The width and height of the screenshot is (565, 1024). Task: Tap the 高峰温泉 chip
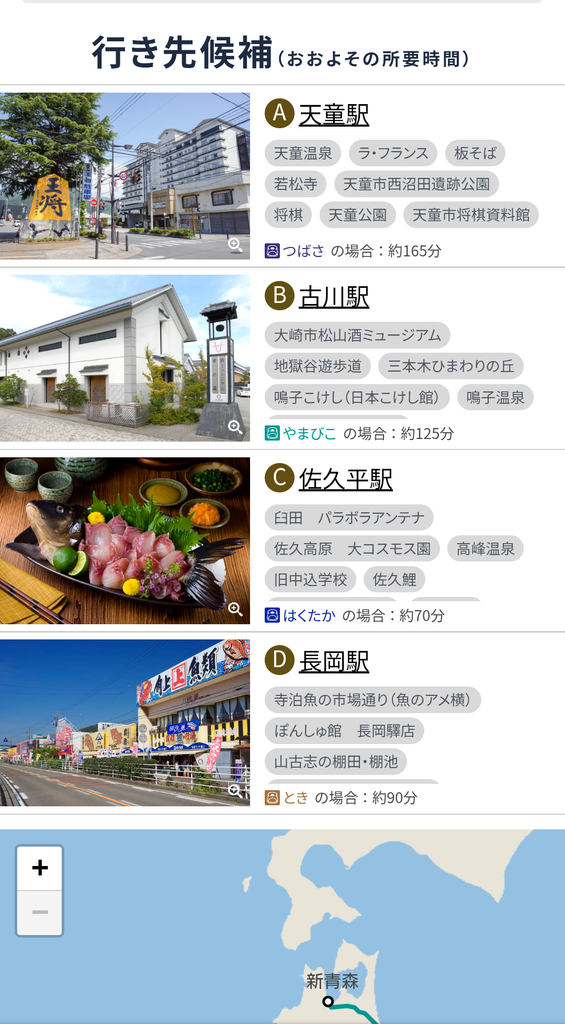pyautogui.click(x=485, y=549)
